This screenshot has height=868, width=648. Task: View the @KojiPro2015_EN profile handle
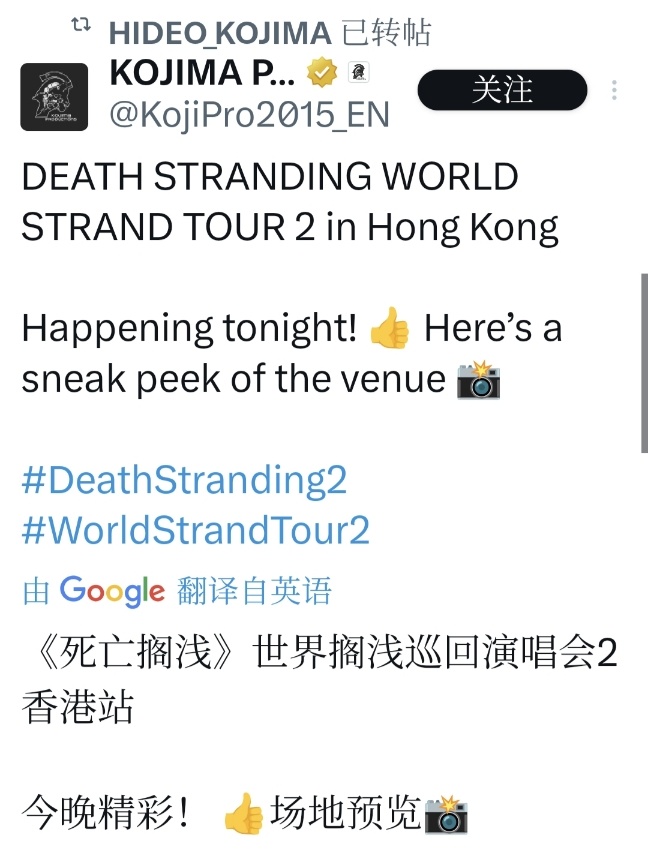[248, 114]
